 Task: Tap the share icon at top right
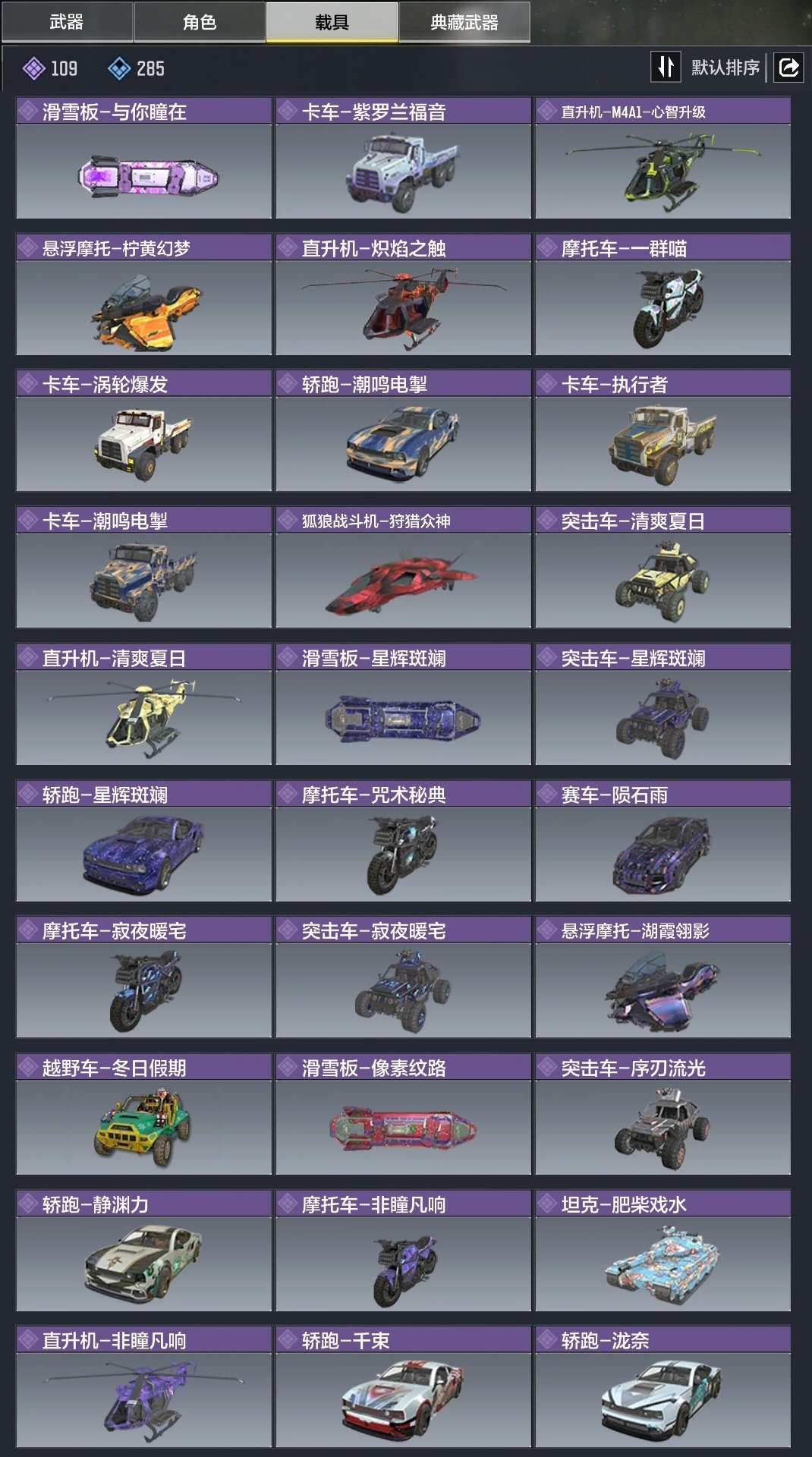click(x=788, y=68)
